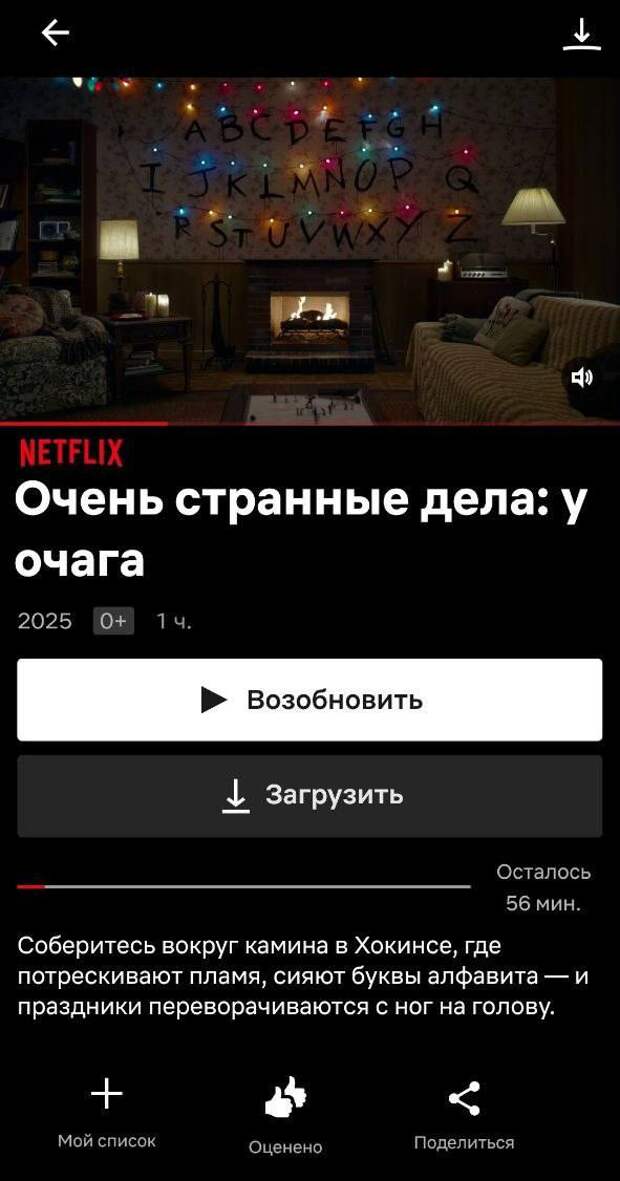Screen dimensions: 620x1181
Task: Download the title via Загрузить
Action: tap(310, 796)
